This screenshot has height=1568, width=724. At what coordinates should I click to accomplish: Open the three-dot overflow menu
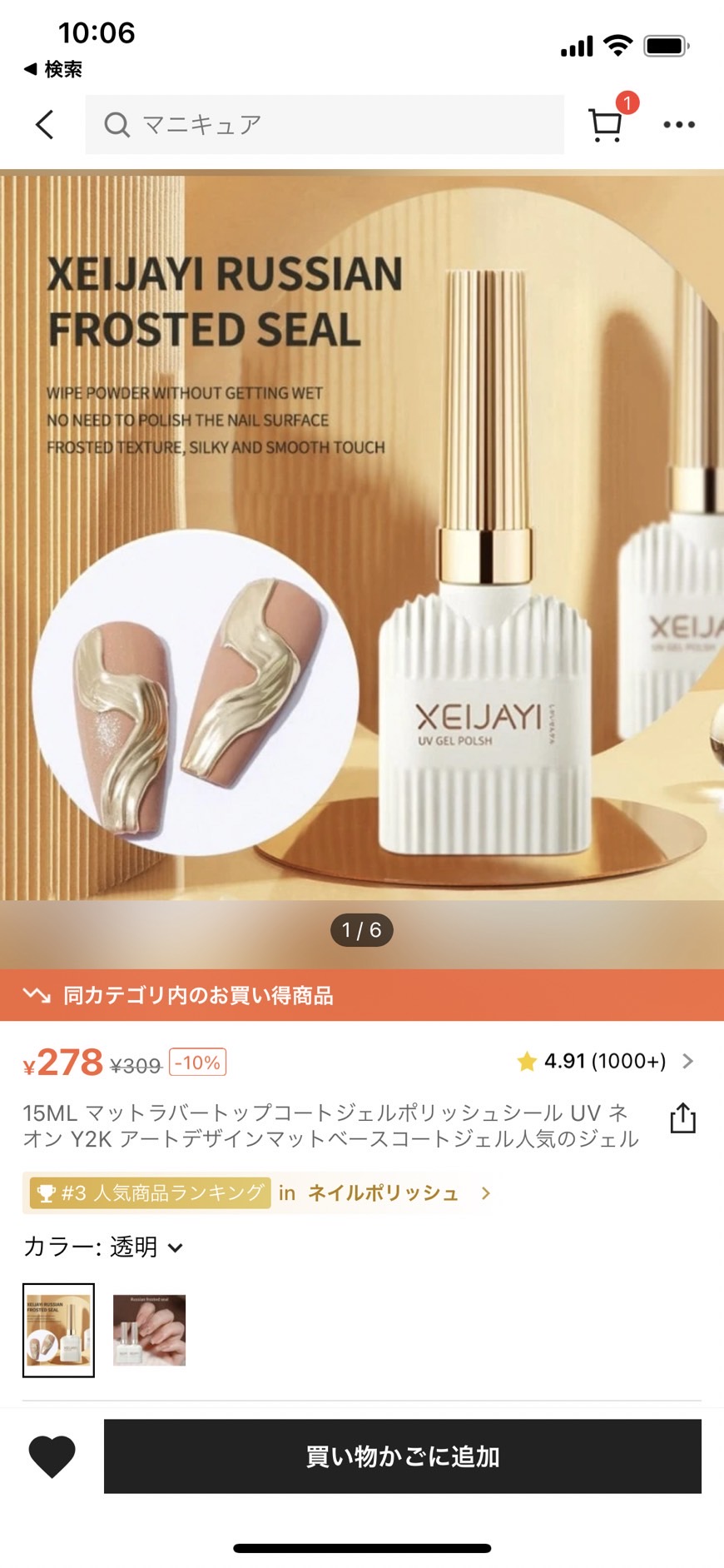pos(679,125)
